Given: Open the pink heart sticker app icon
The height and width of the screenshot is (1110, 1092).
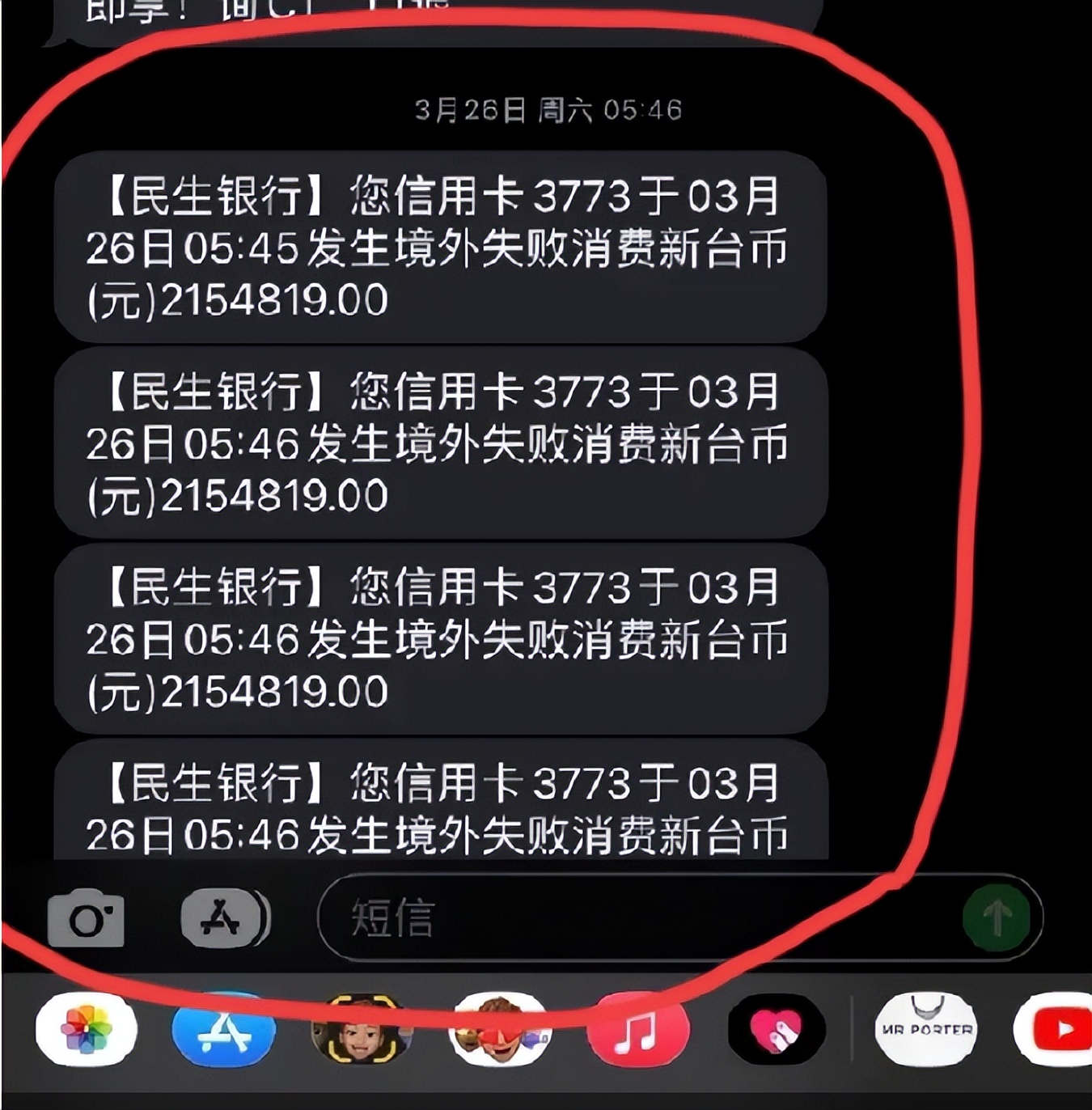Looking at the screenshot, I should click(777, 1028).
